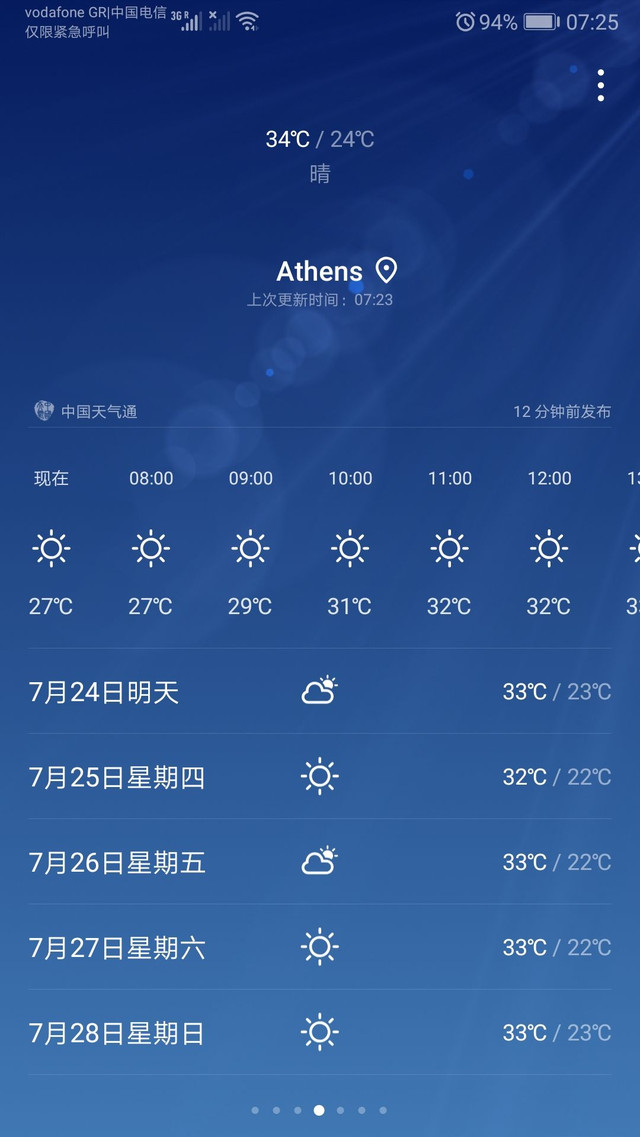View details for 7月27日星期六
640x1137 pixels.
tap(319, 947)
